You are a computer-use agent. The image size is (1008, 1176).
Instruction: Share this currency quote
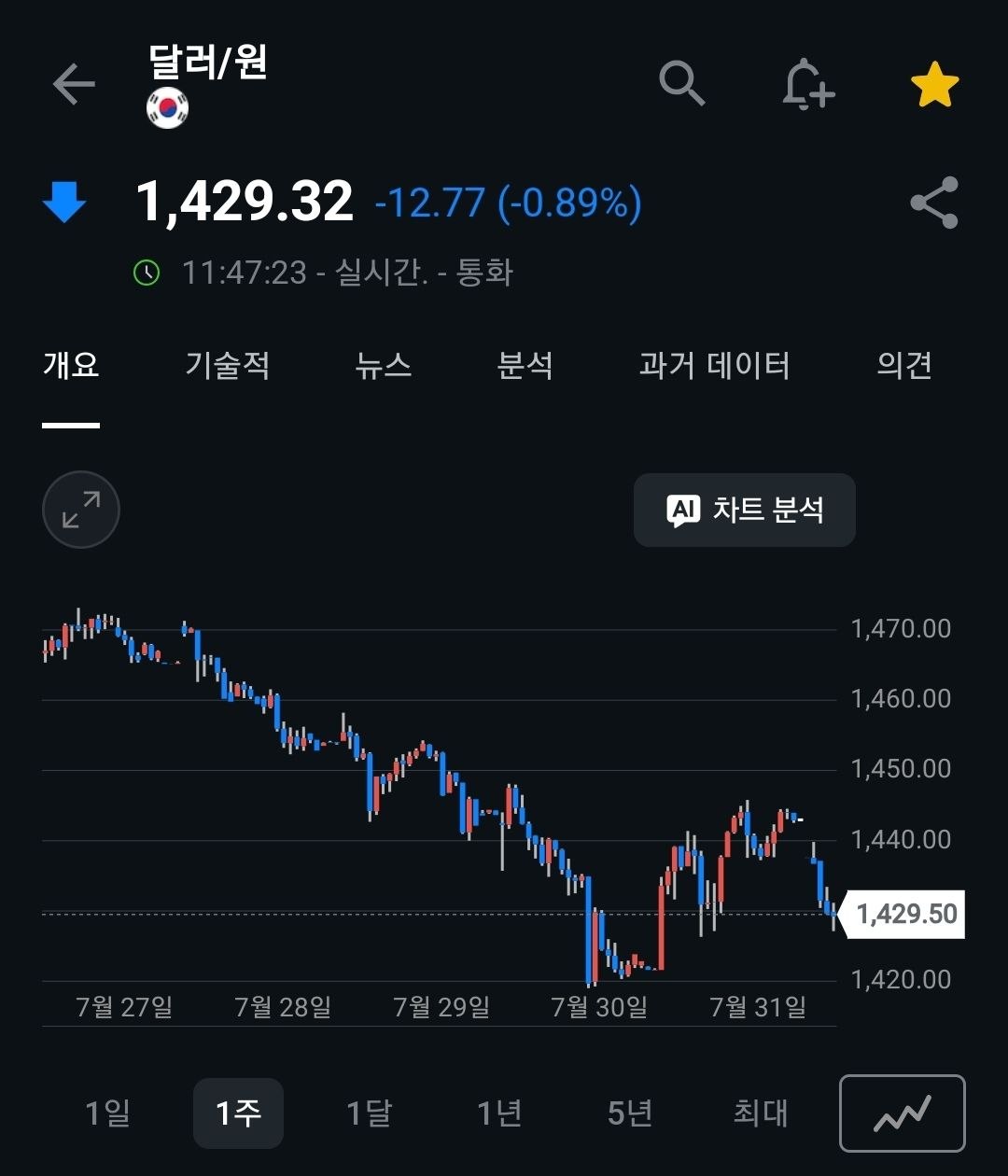(x=934, y=203)
